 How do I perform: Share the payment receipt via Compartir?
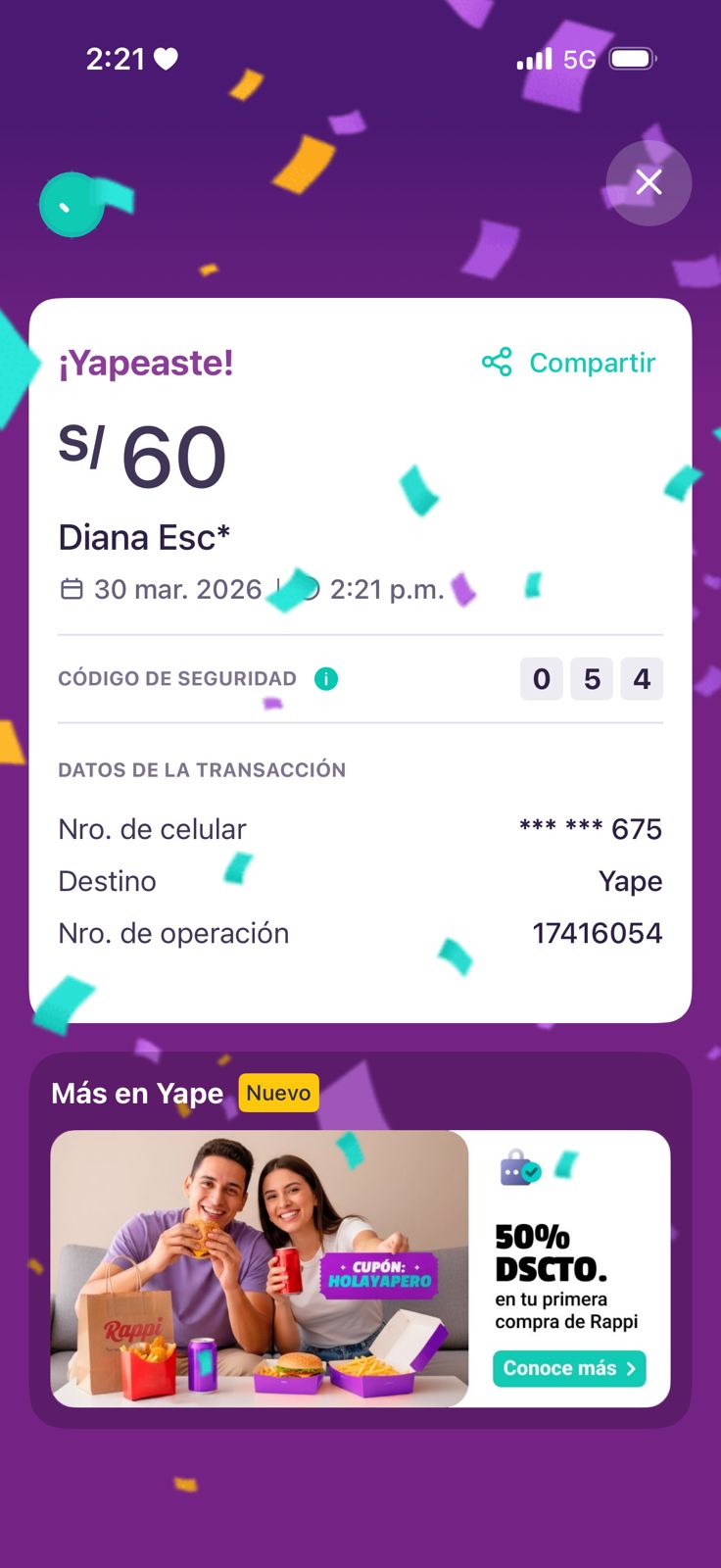pos(569,363)
